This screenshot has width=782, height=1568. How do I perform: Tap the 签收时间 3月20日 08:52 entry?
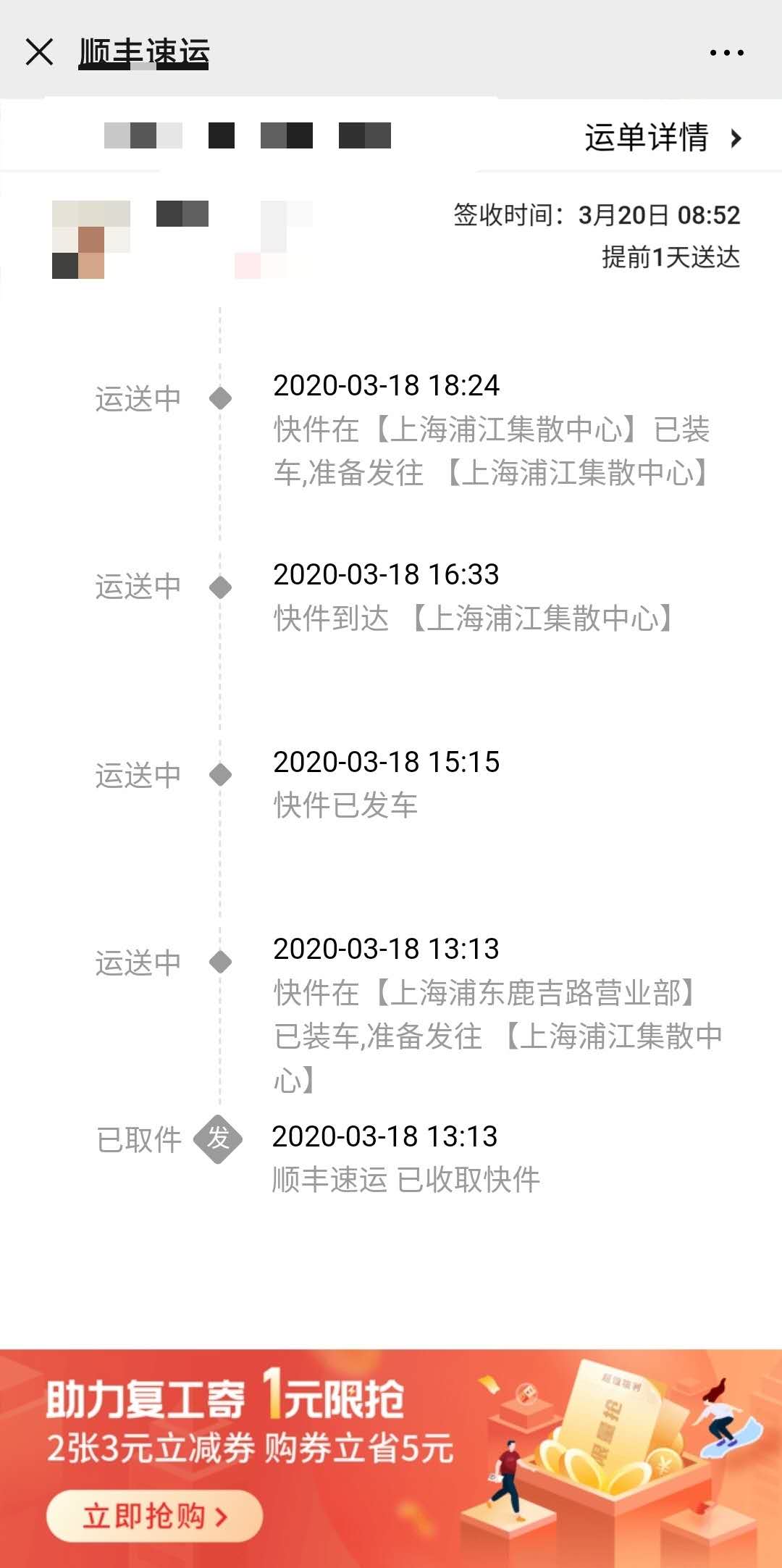(594, 214)
